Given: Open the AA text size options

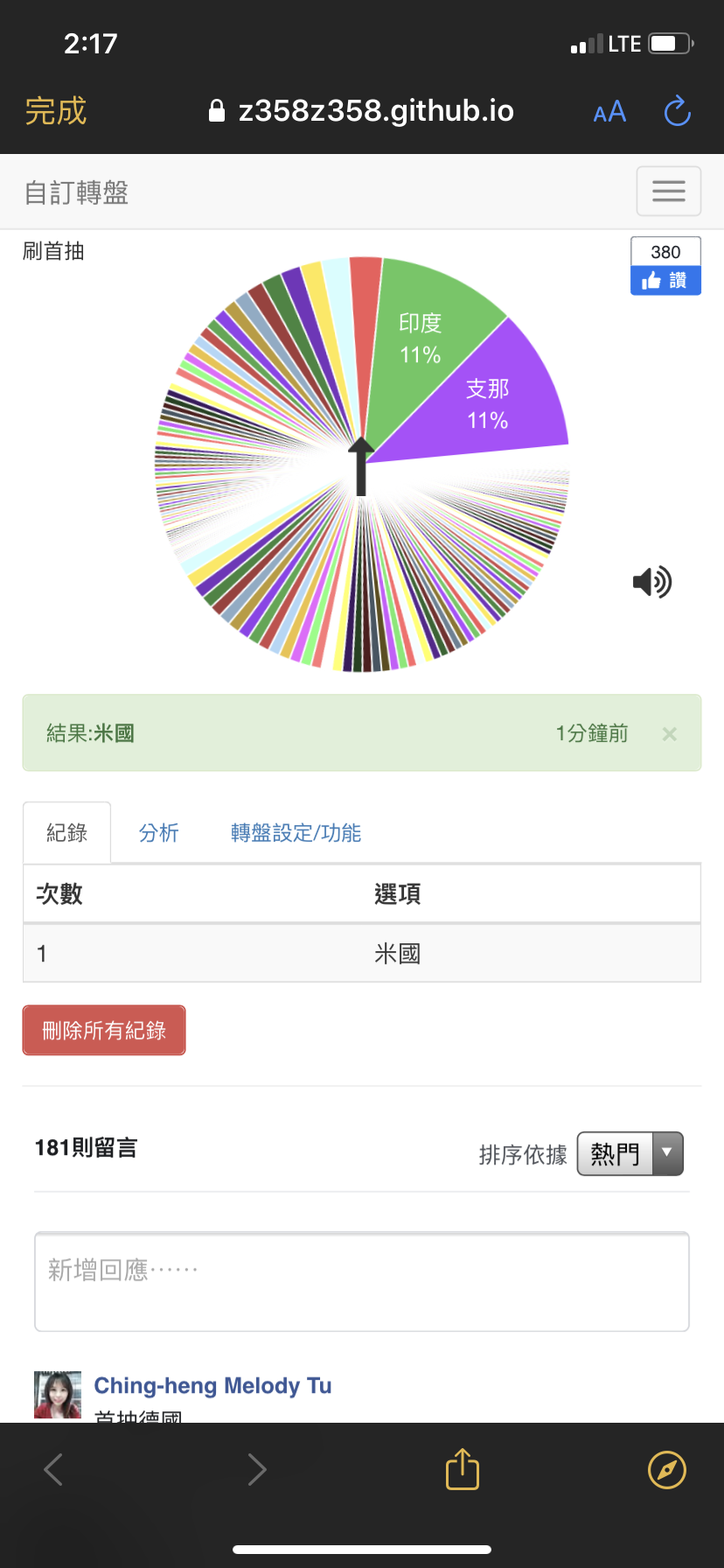Looking at the screenshot, I should pyautogui.click(x=609, y=112).
